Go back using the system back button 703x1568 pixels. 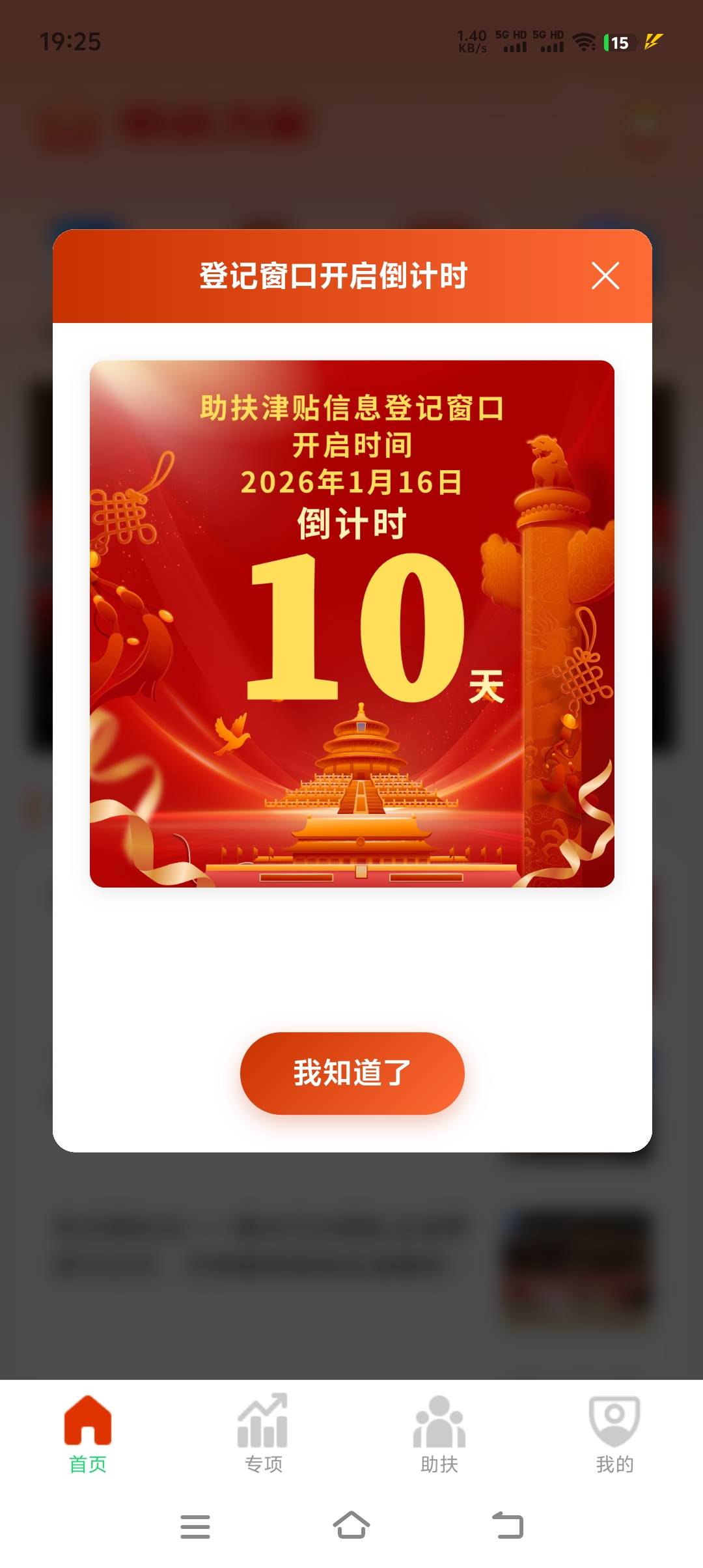508,1526
